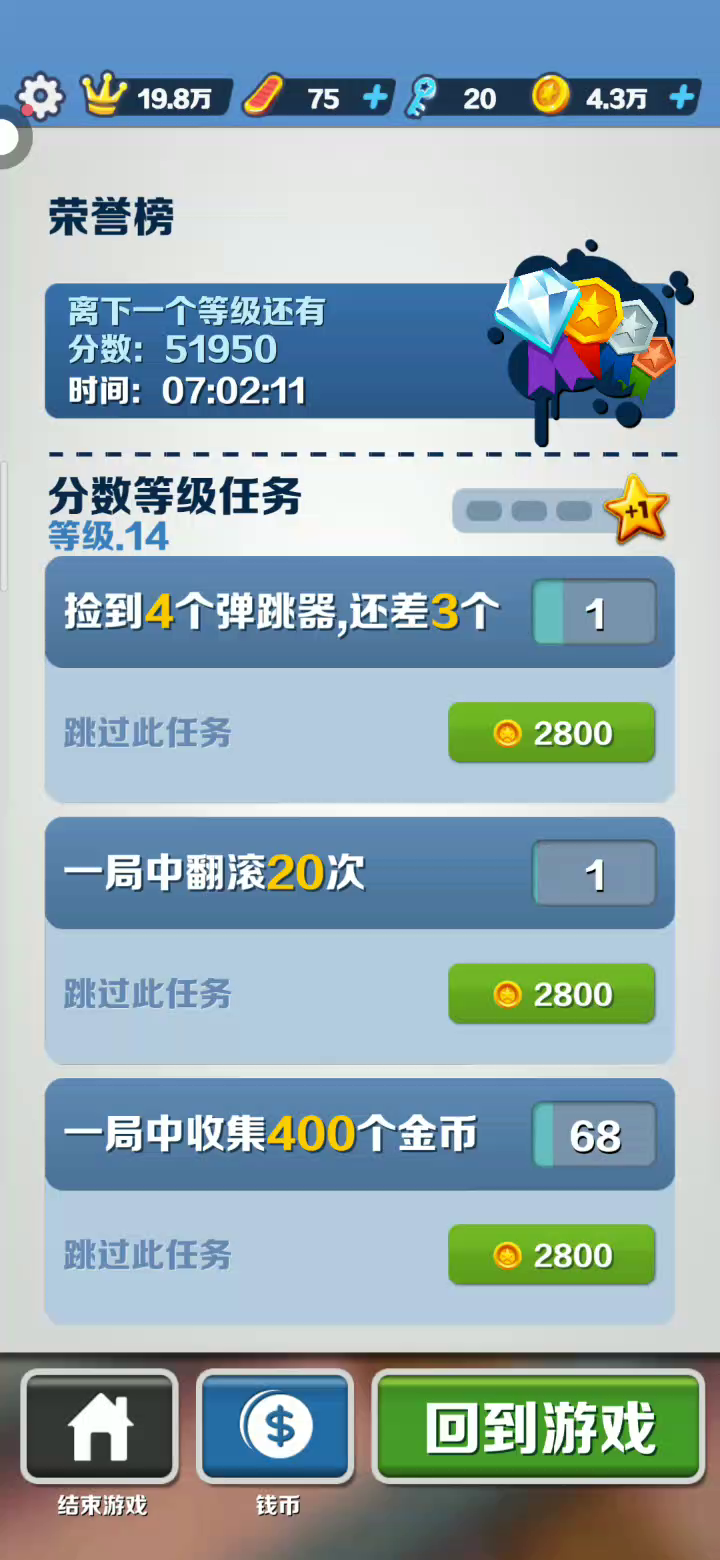Tap 结束游戏 home button

coord(100,1427)
